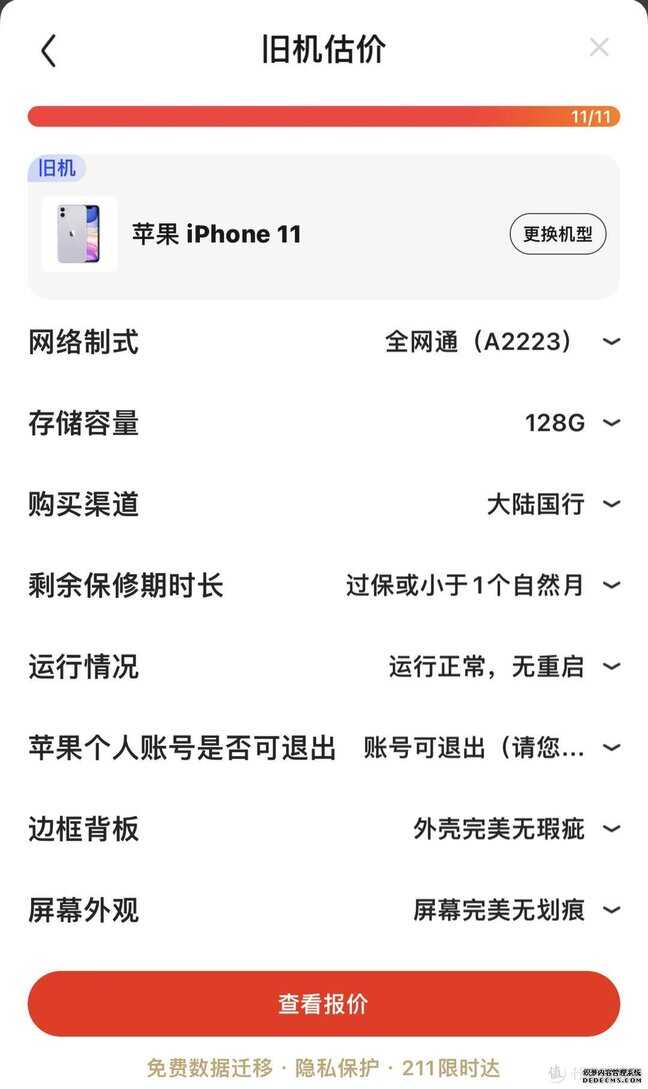The image size is (648, 1089).
Task: Expand the 网络制式 dropdown
Action: [324, 342]
